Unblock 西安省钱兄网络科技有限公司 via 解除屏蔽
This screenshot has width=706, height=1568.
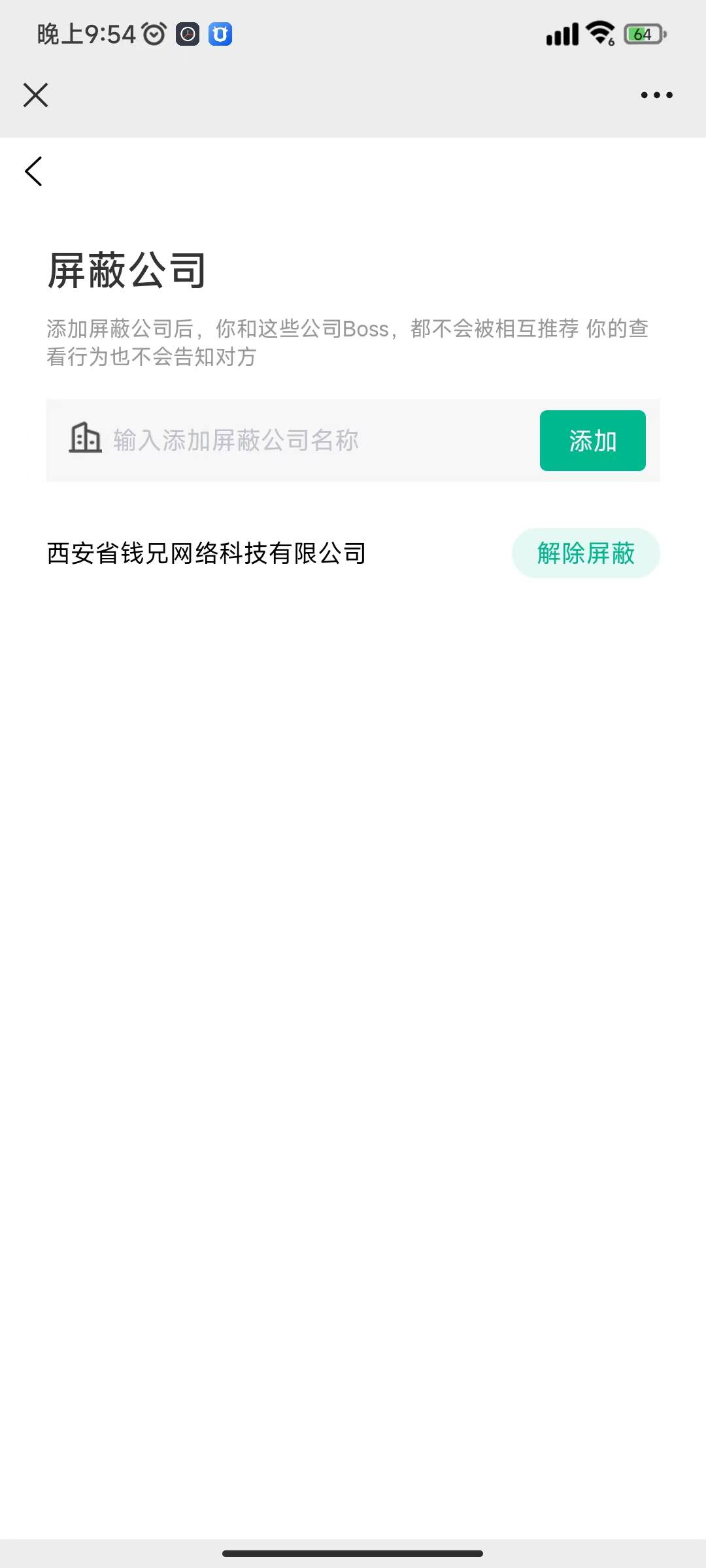point(585,553)
